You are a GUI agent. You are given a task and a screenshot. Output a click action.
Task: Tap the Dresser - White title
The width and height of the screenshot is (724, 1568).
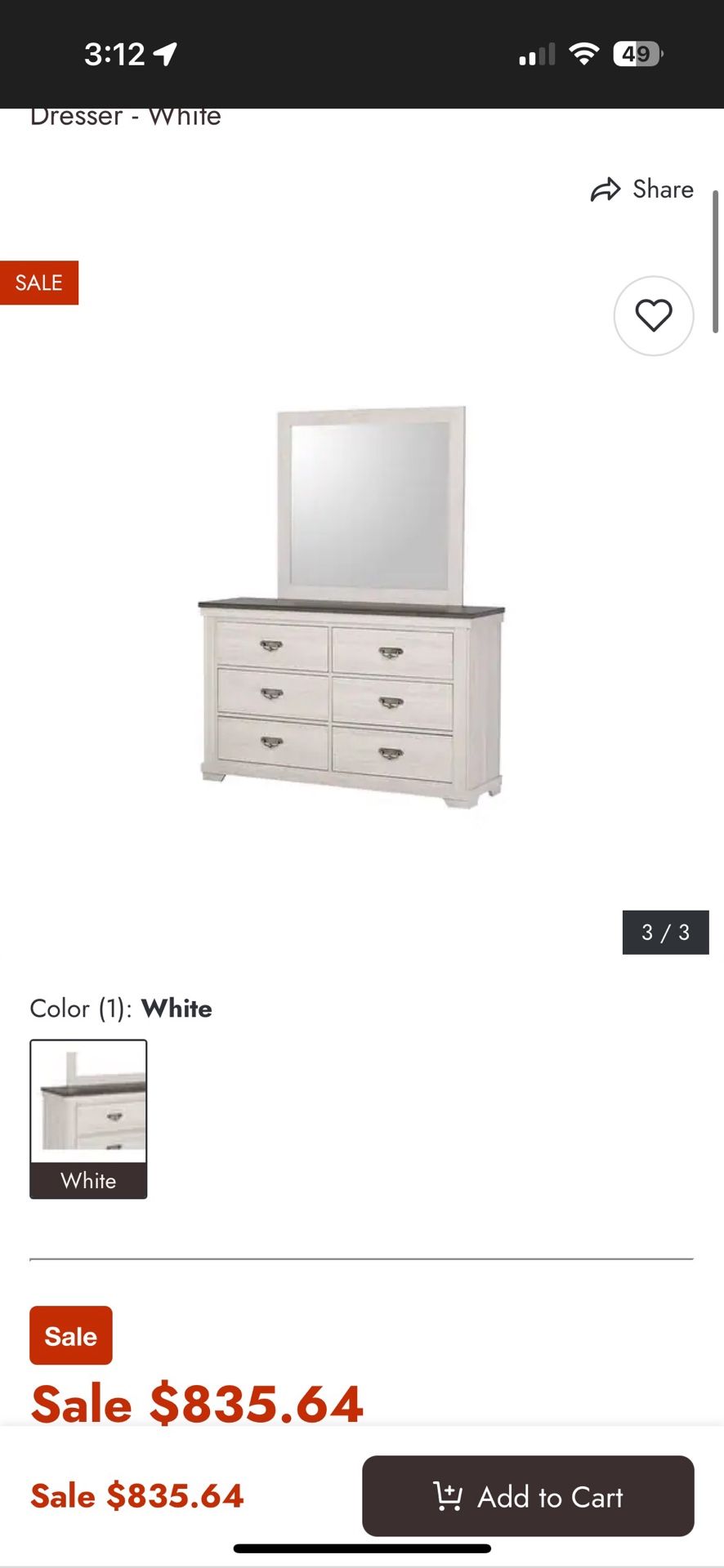(124, 116)
